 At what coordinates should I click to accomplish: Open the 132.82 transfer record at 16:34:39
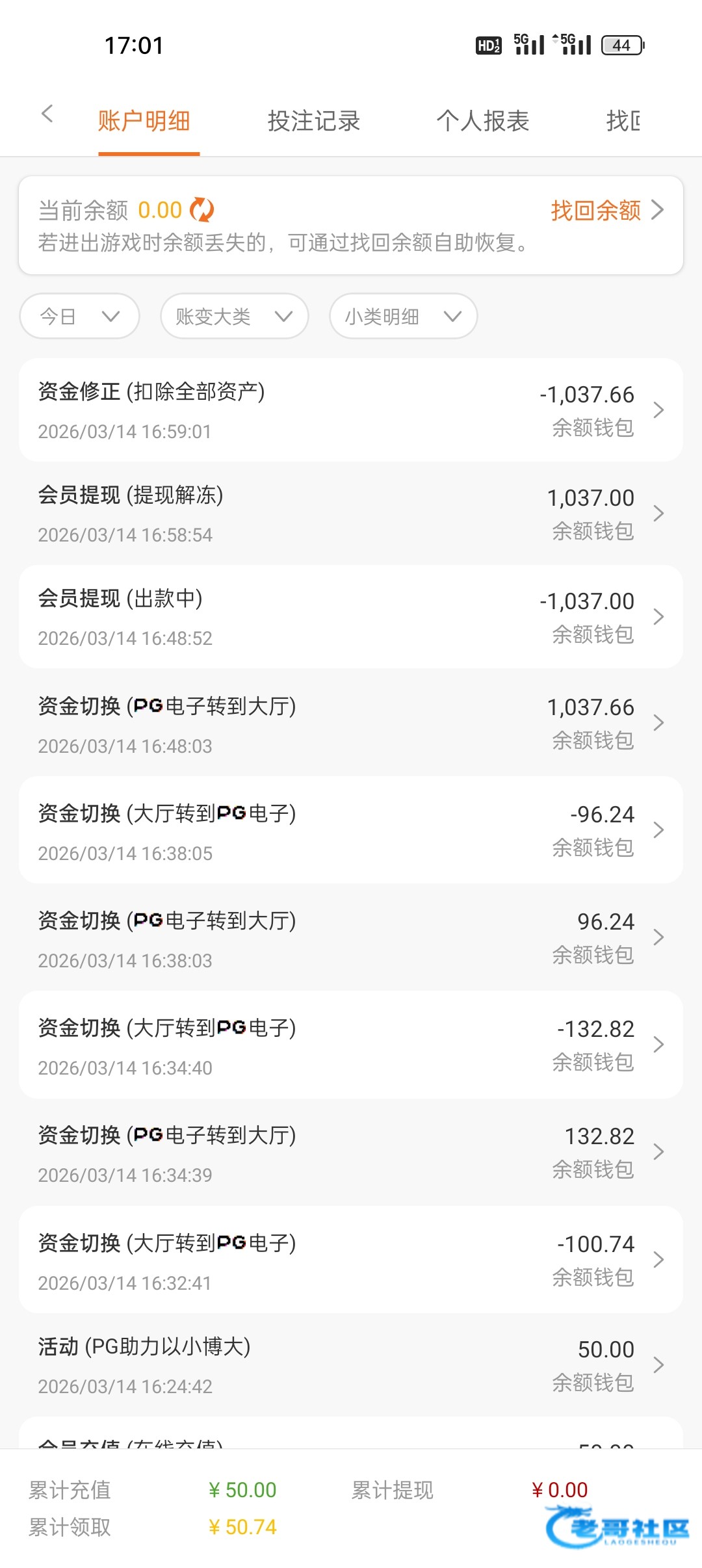pyautogui.click(x=351, y=1152)
